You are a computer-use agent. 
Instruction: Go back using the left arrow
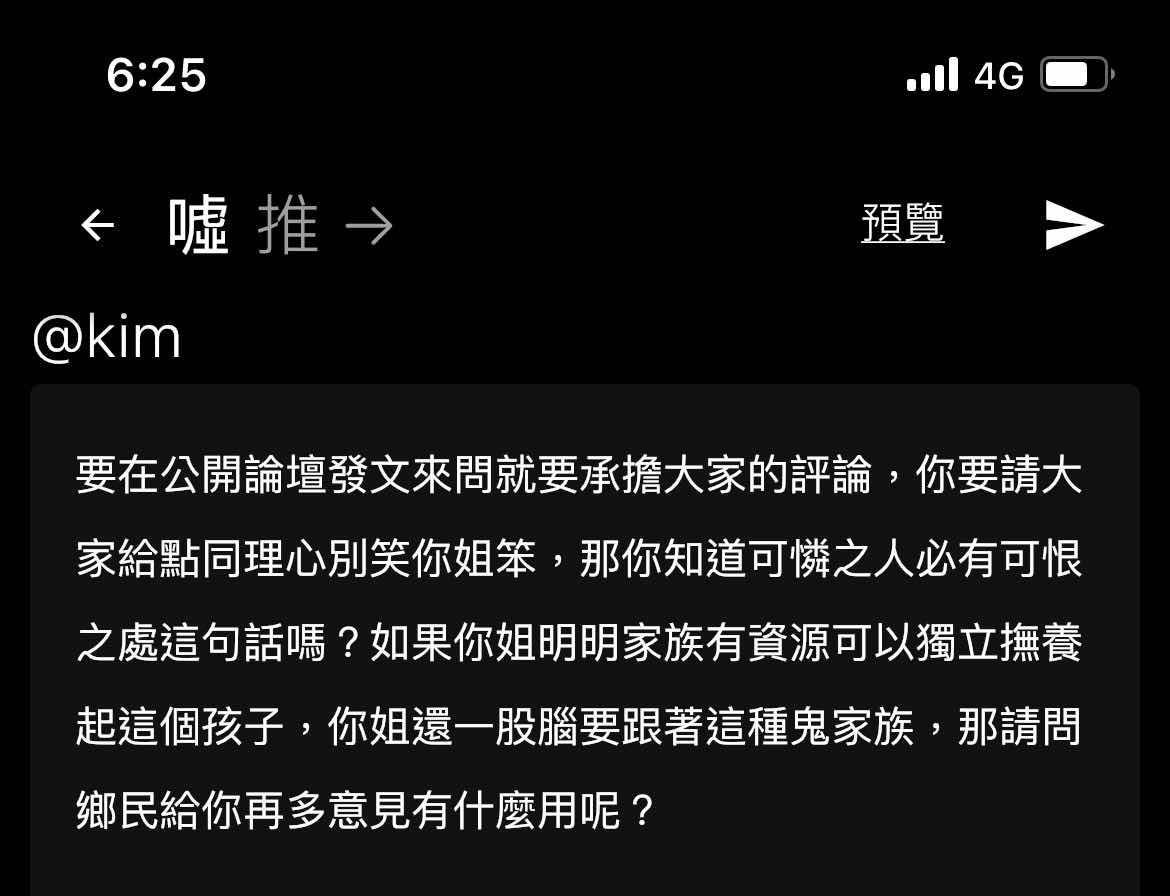pyautogui.click(x=98, y=226)
